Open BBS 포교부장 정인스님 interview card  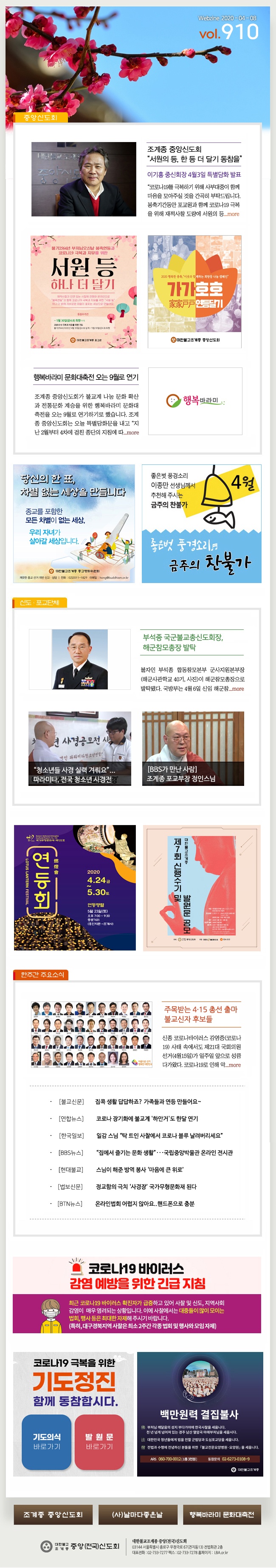tap(193, 748)
